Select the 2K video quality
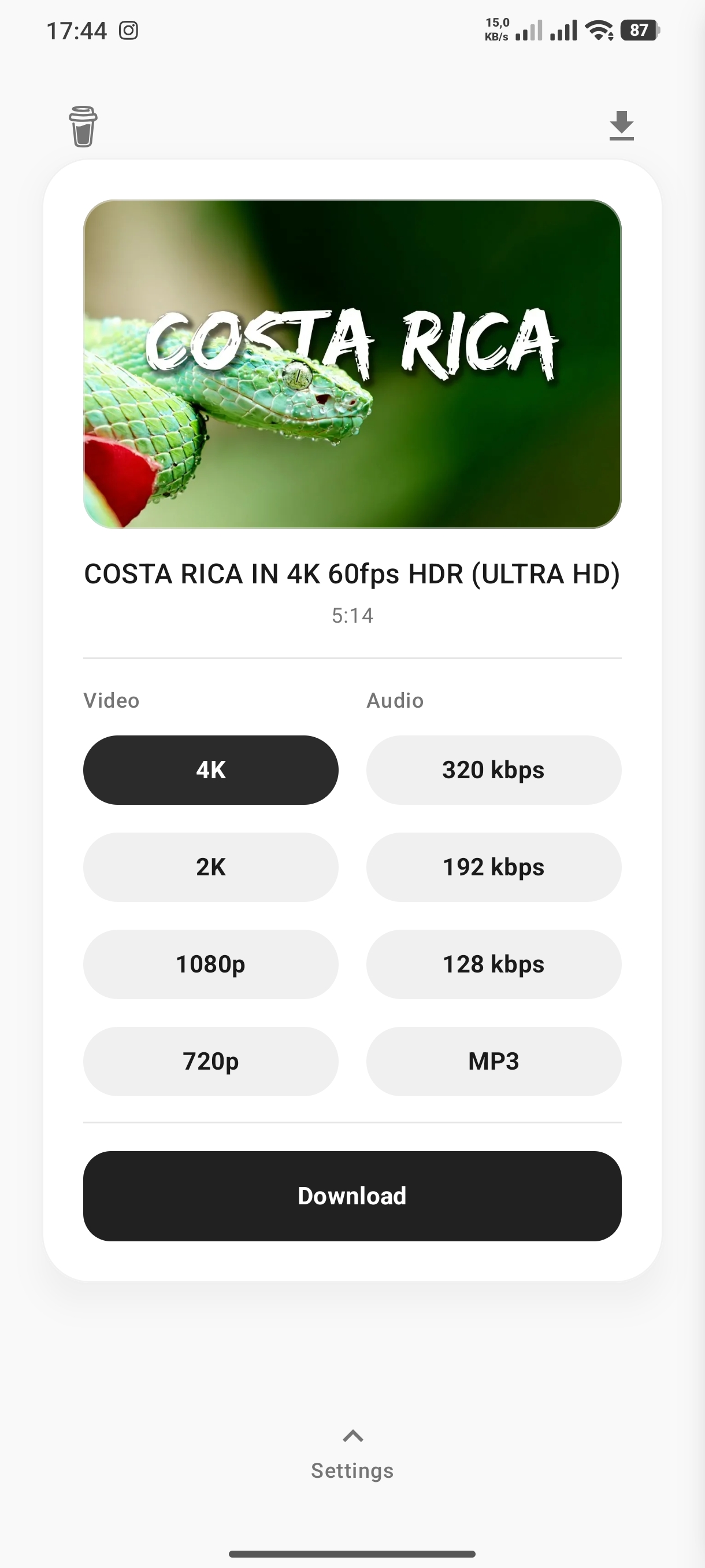The height and width of the screenshot is (1568, 705). tap(210, 867)
